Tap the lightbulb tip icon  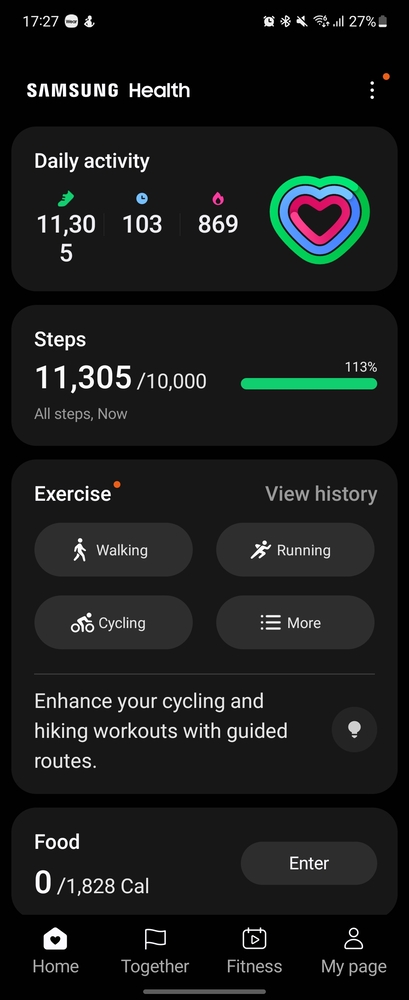pyautogui.click(x=354, y=730)
